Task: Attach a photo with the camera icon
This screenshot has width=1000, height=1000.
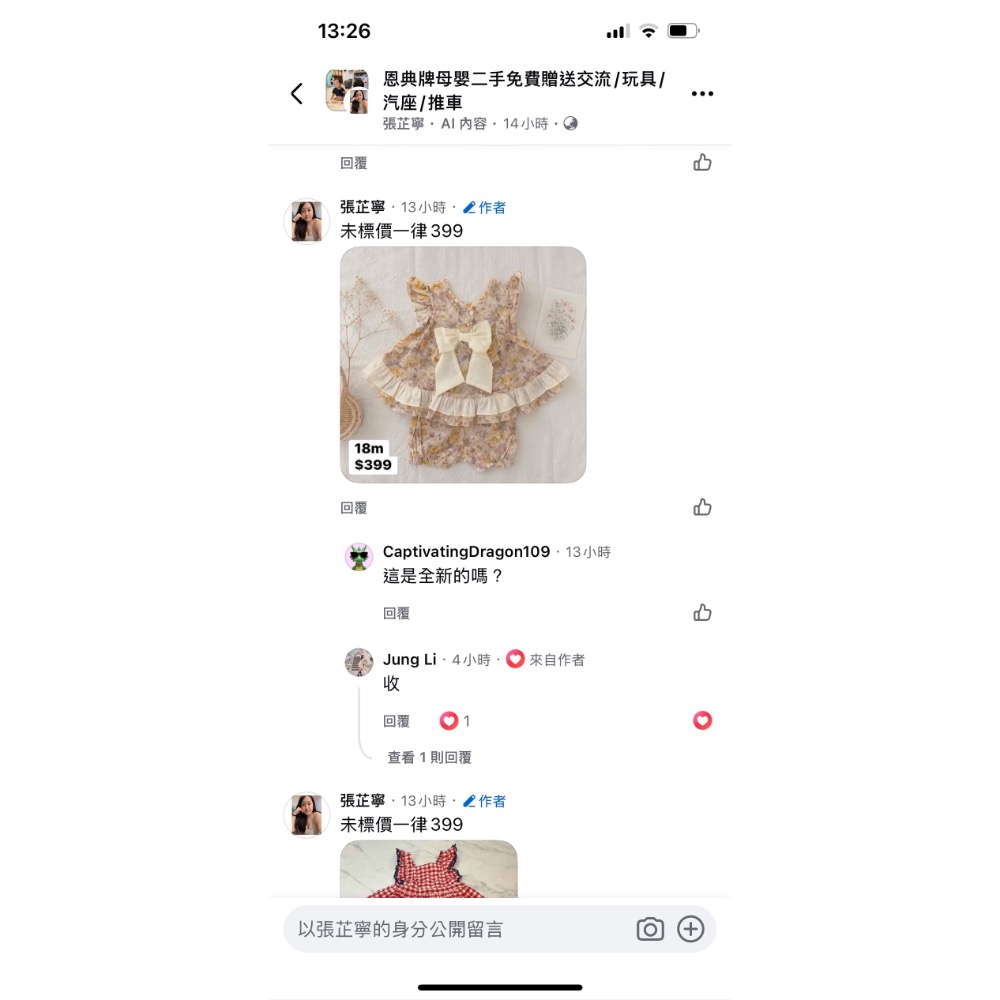Action: (x=650, y=929)
